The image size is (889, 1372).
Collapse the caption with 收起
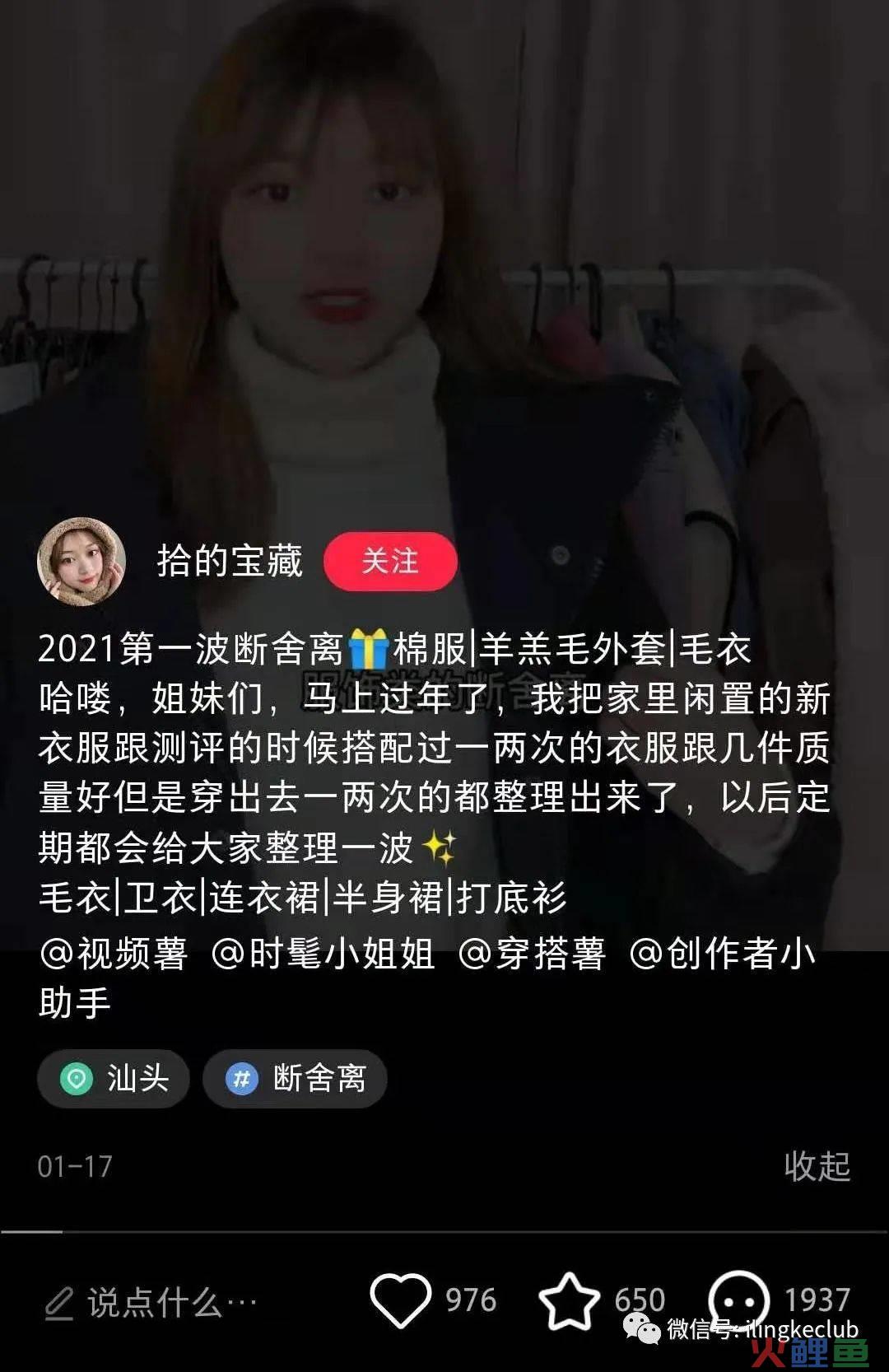tap(816, 1165)
